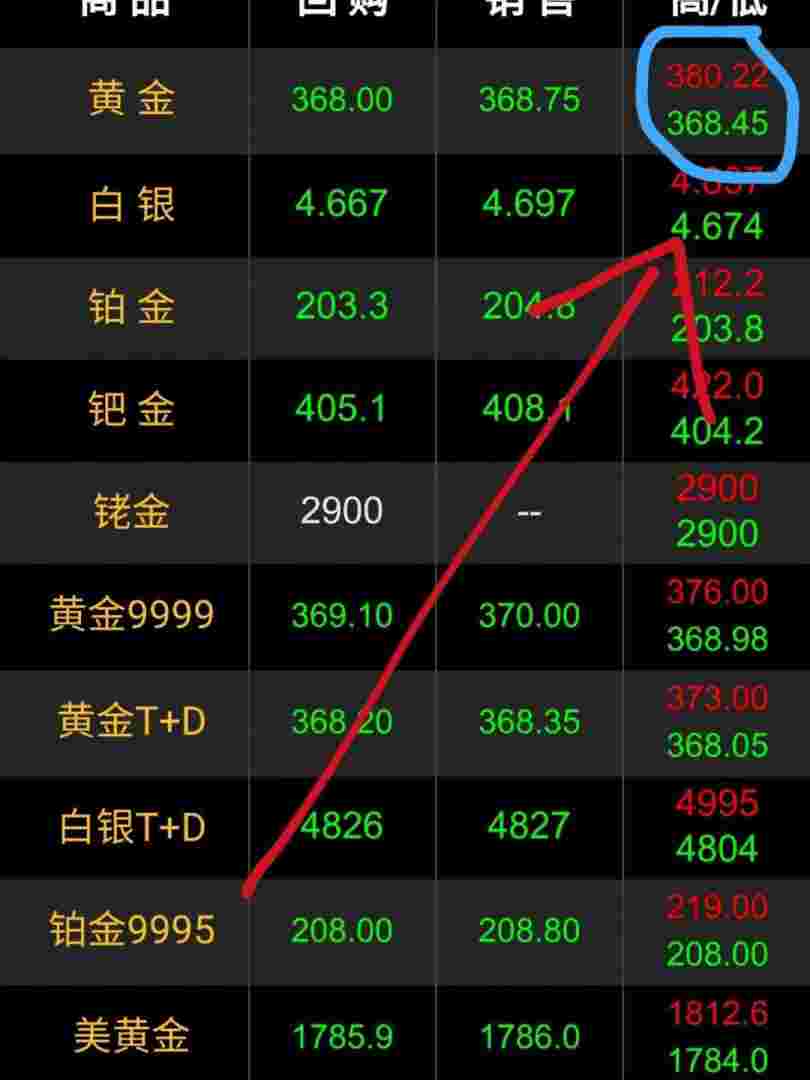Open the 黄金T+D contract row
Viewport: 810px width, 1080px height.
(x=130, y=720)
